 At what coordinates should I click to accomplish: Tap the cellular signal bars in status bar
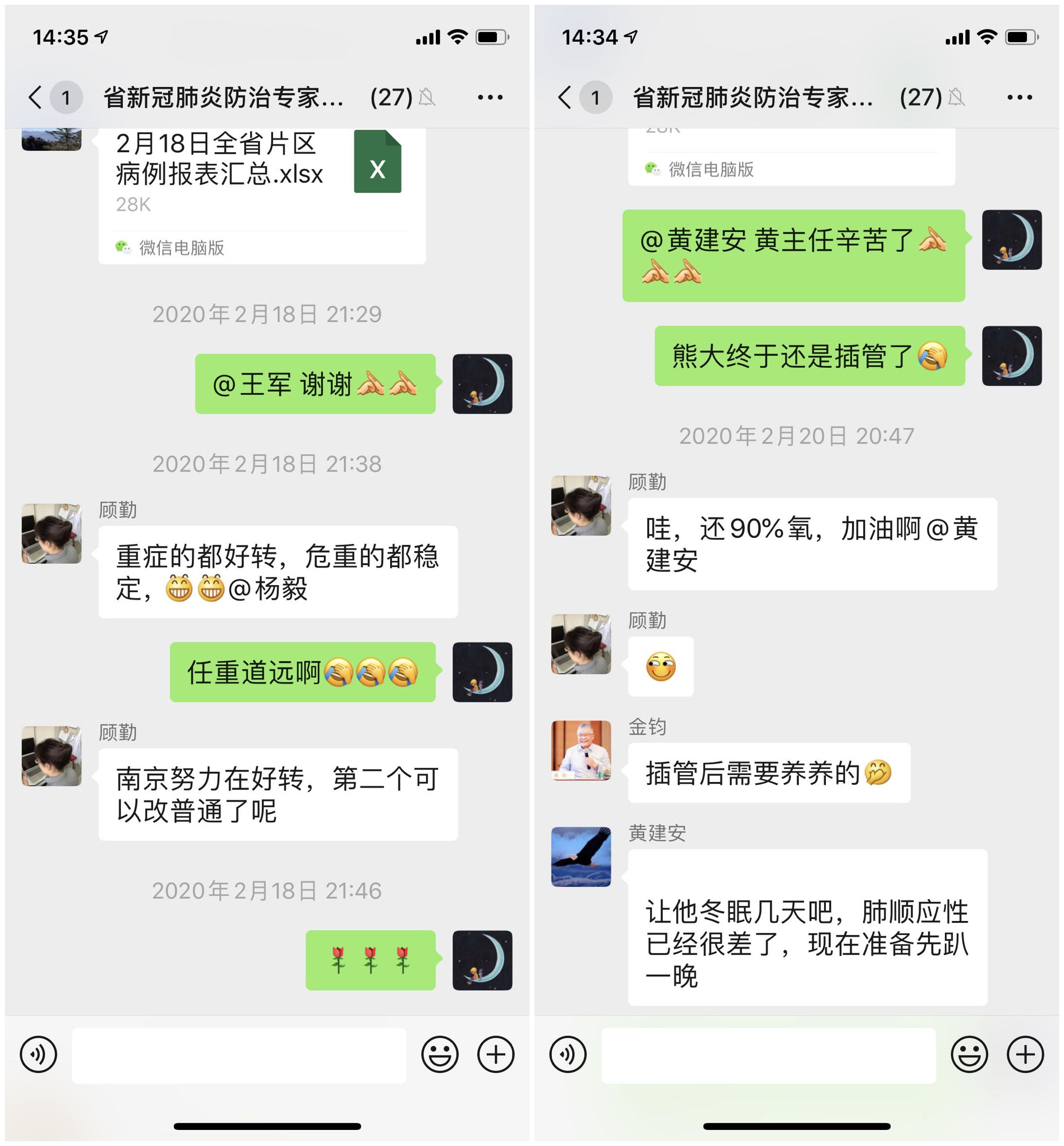[429, 36]
